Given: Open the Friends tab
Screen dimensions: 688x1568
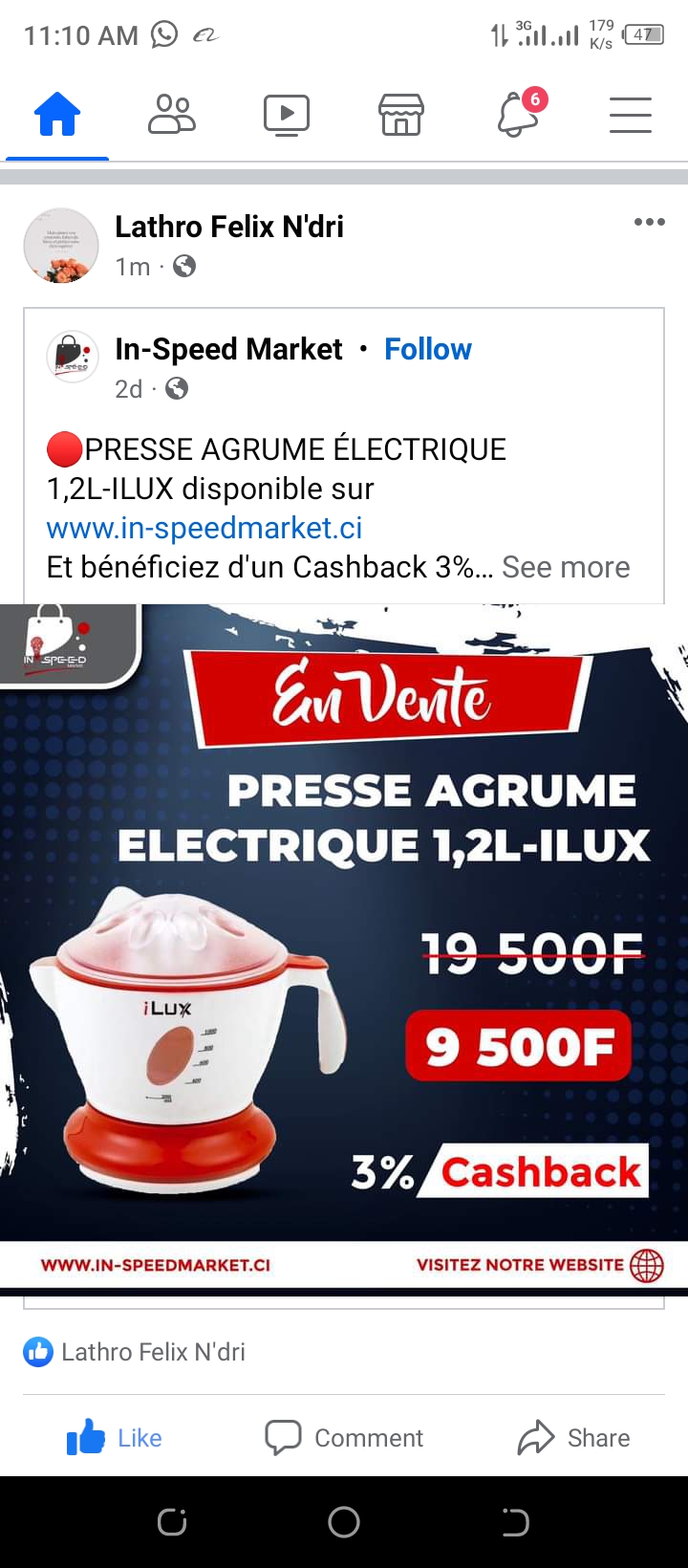Looking at the screenshot, I should (x=172, y=116).
